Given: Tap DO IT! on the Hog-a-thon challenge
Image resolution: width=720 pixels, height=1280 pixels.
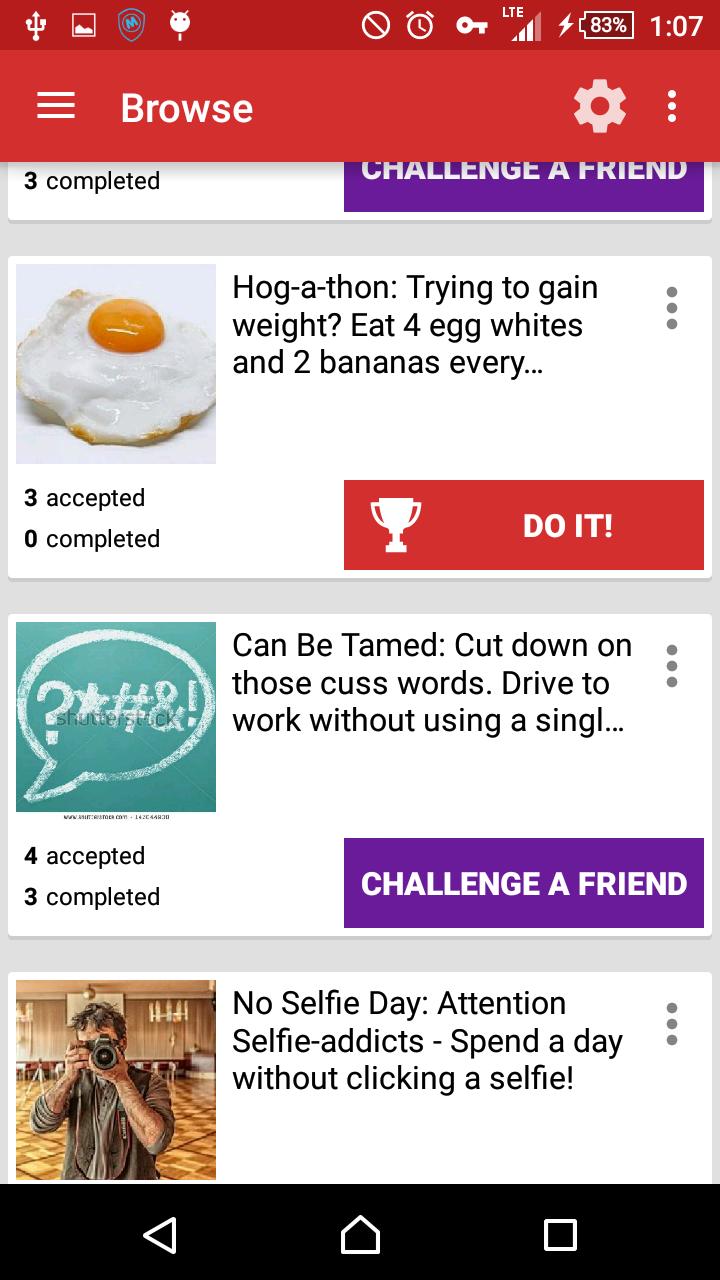Looking at the screenshot, I should tap(523, 525).
